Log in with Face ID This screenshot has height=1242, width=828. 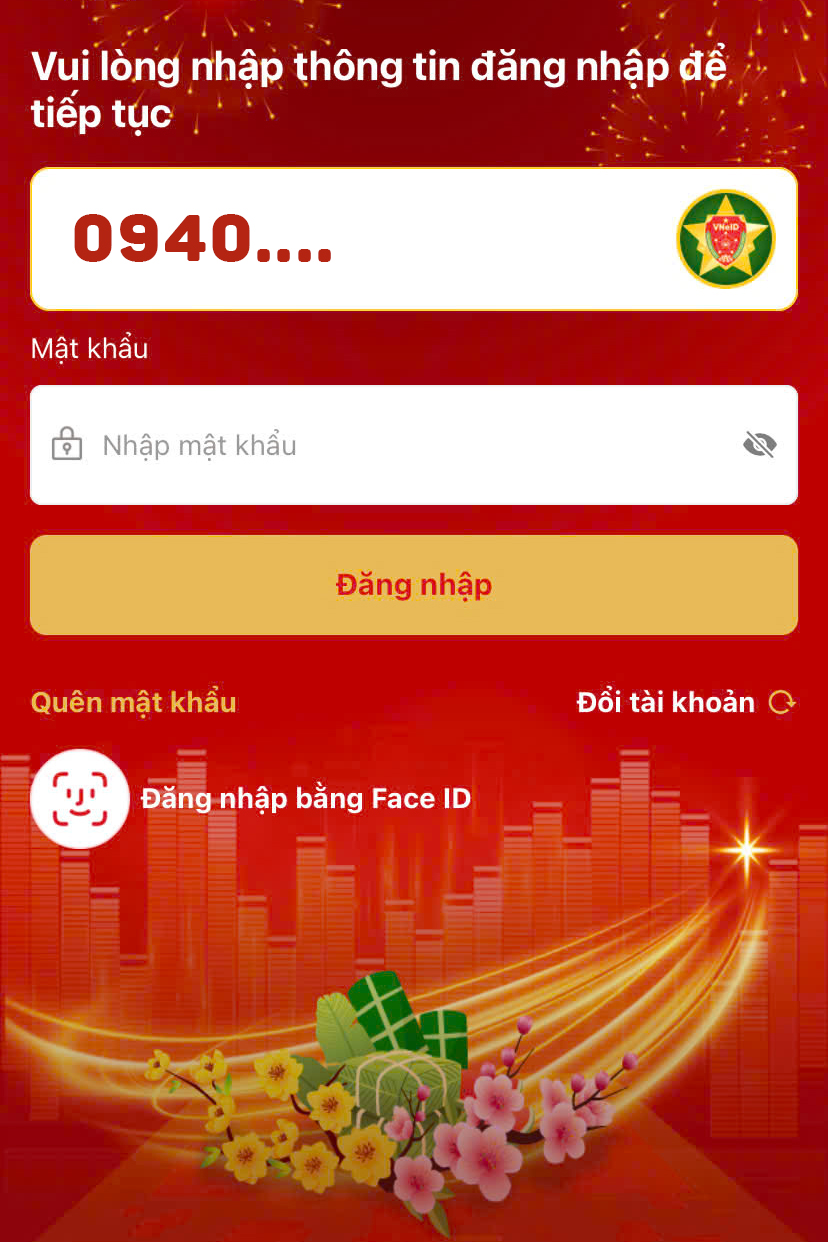250,798
